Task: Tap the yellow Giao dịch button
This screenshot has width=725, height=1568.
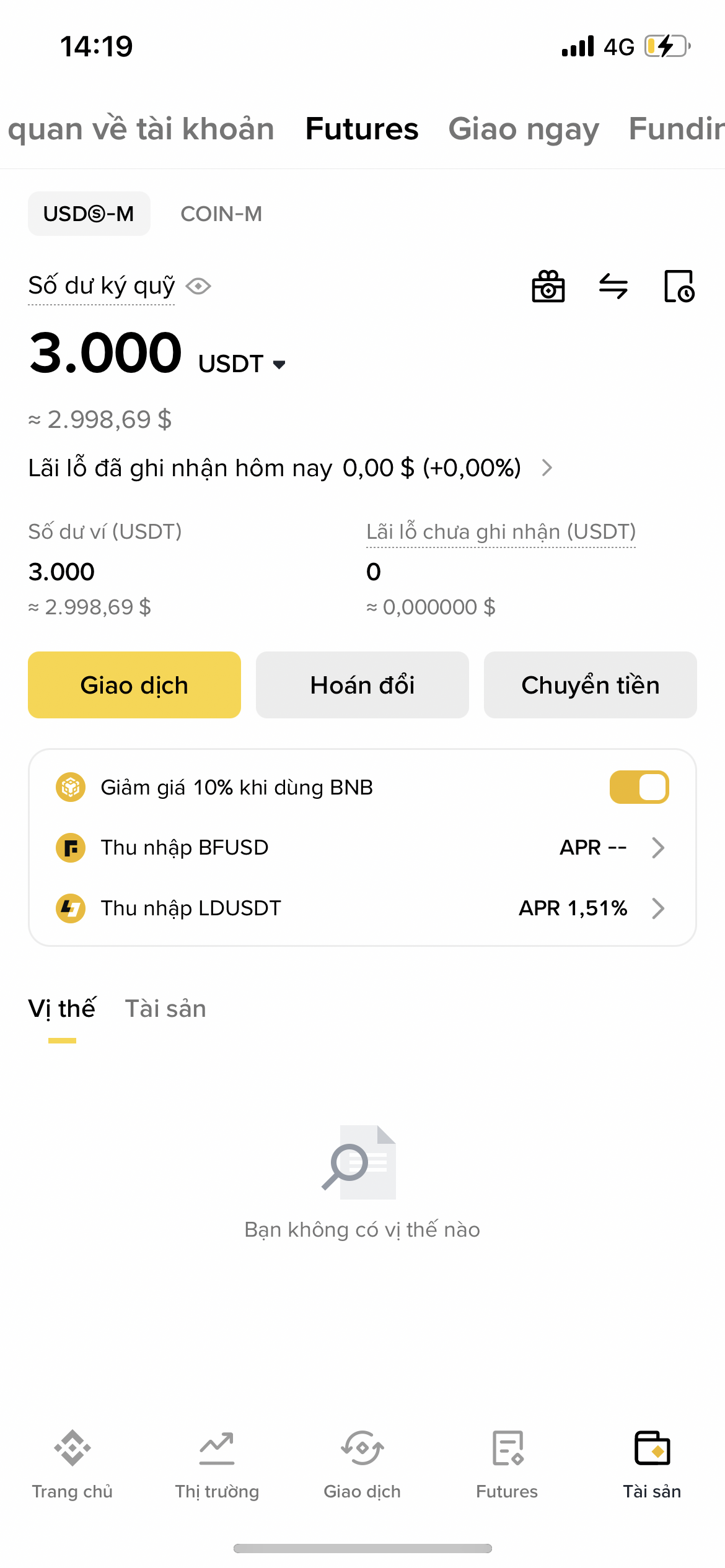Action: pos(134,685)
